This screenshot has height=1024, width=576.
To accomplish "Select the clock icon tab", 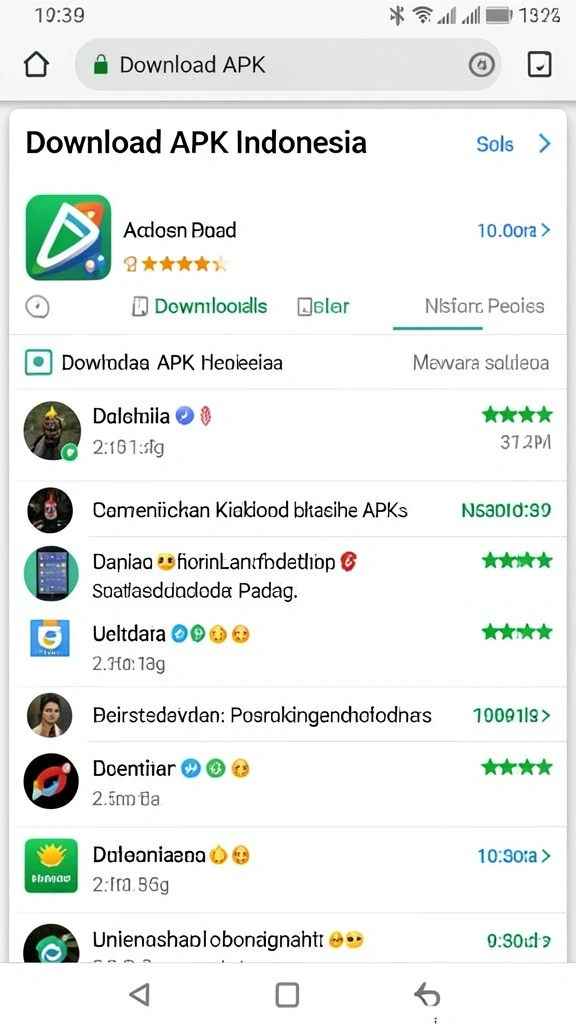I will tap(37, 306).
